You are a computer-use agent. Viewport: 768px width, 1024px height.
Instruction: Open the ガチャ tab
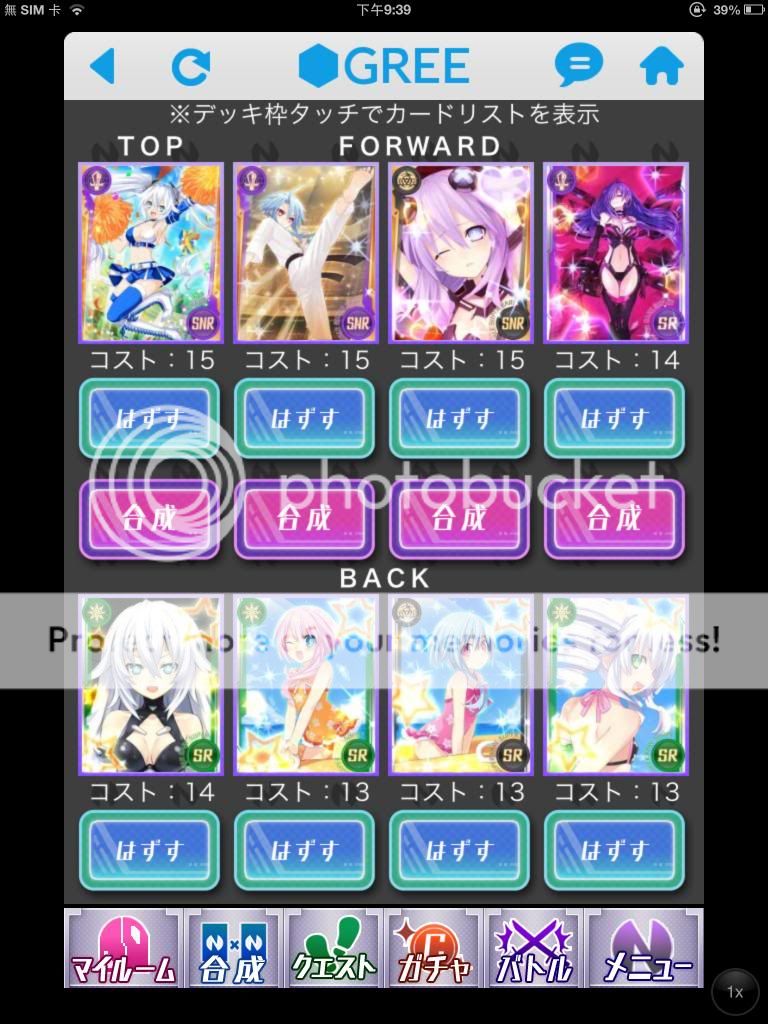click(x=433, y=948)
